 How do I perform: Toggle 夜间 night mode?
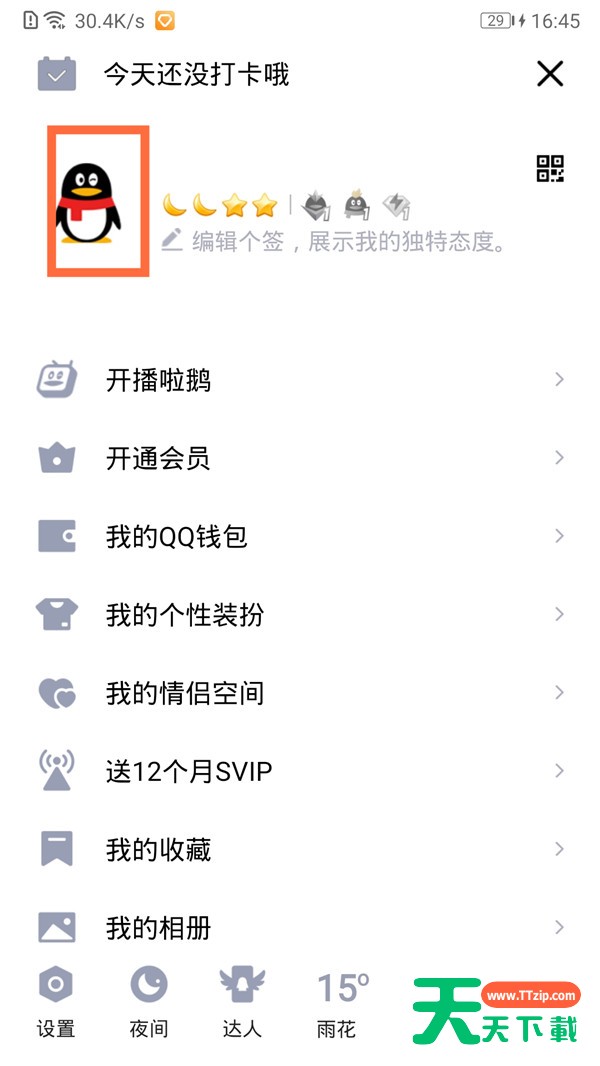(149, 1003)
